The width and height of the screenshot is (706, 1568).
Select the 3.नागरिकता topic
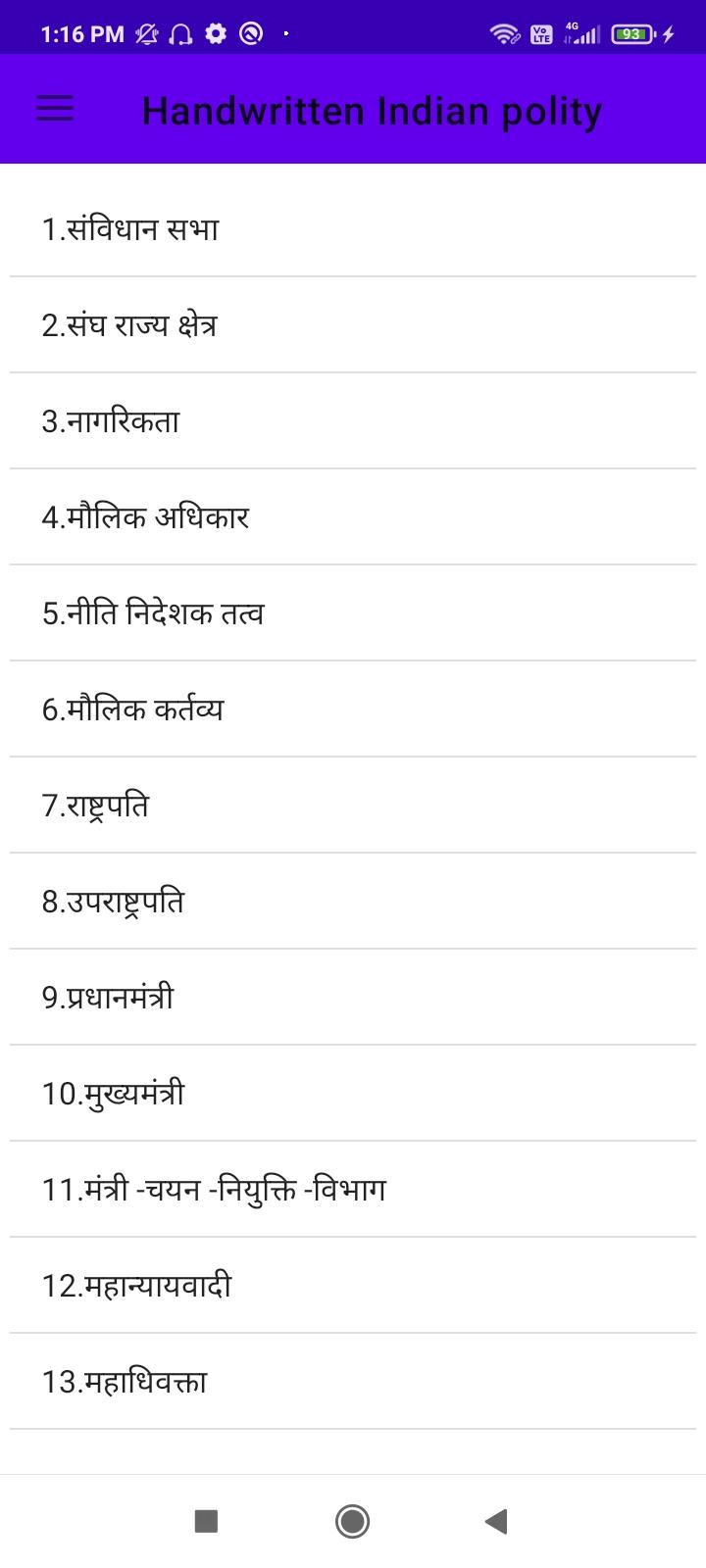click(x=111, y=421)
